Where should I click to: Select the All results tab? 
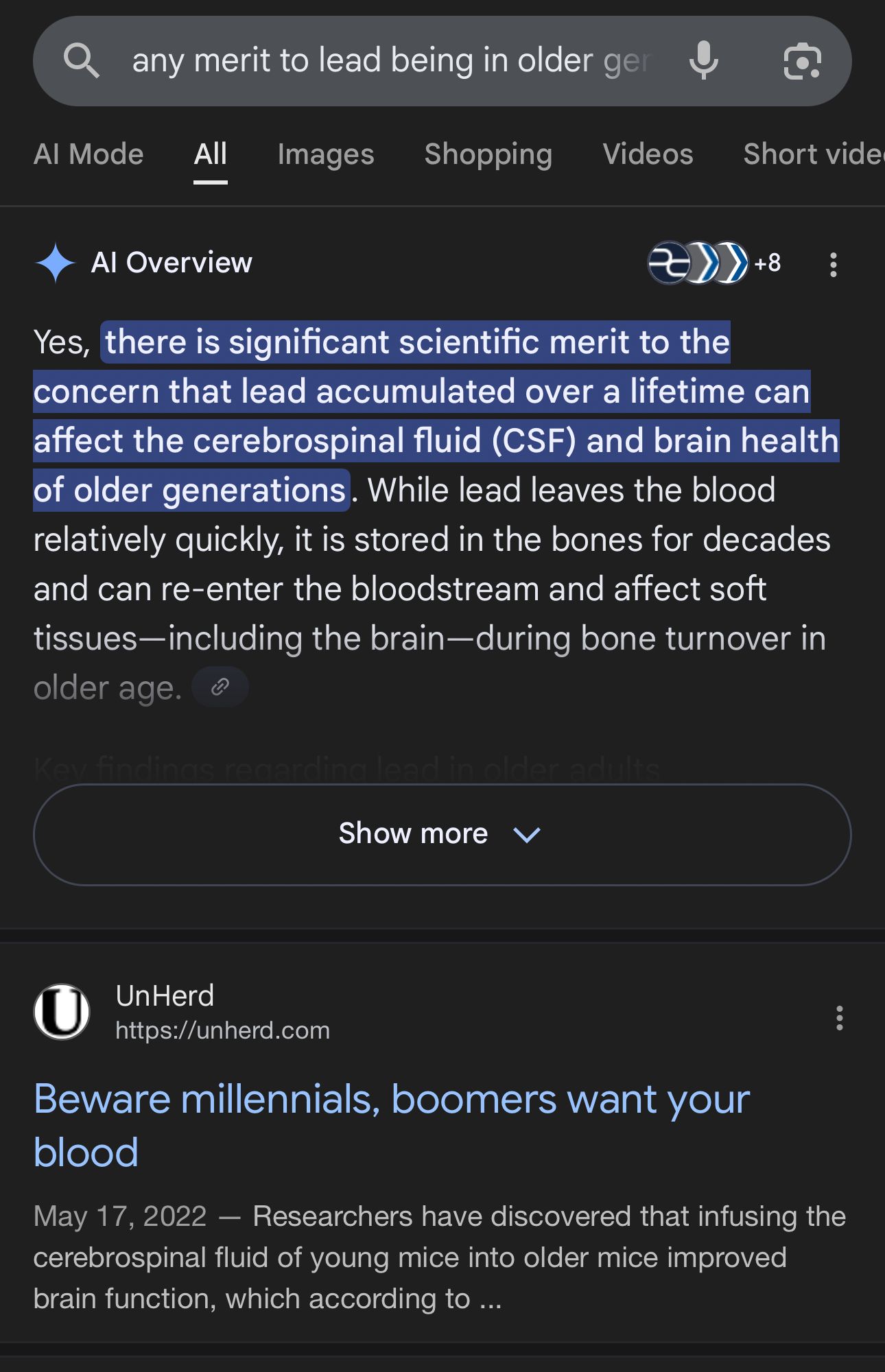click(210, 154)
